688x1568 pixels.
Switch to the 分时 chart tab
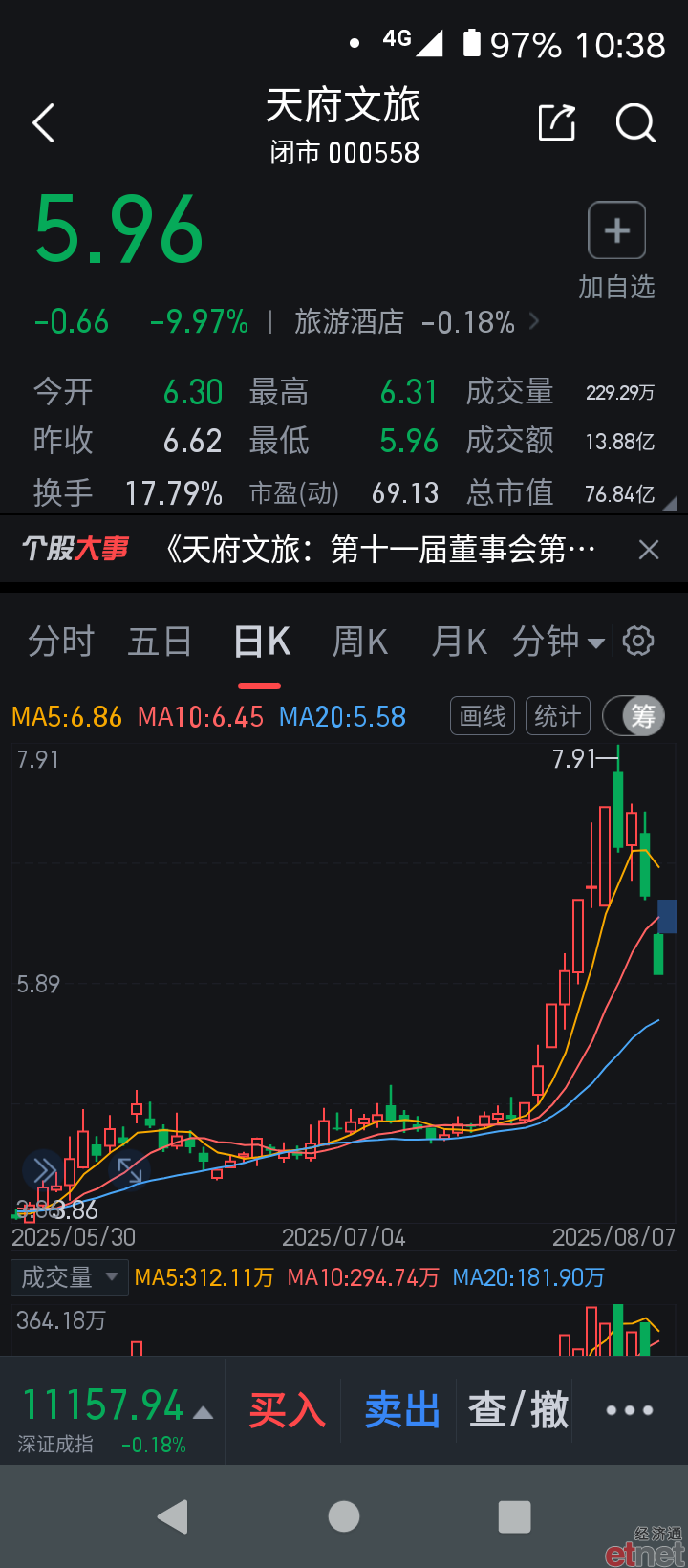click(x=61, y=642)
